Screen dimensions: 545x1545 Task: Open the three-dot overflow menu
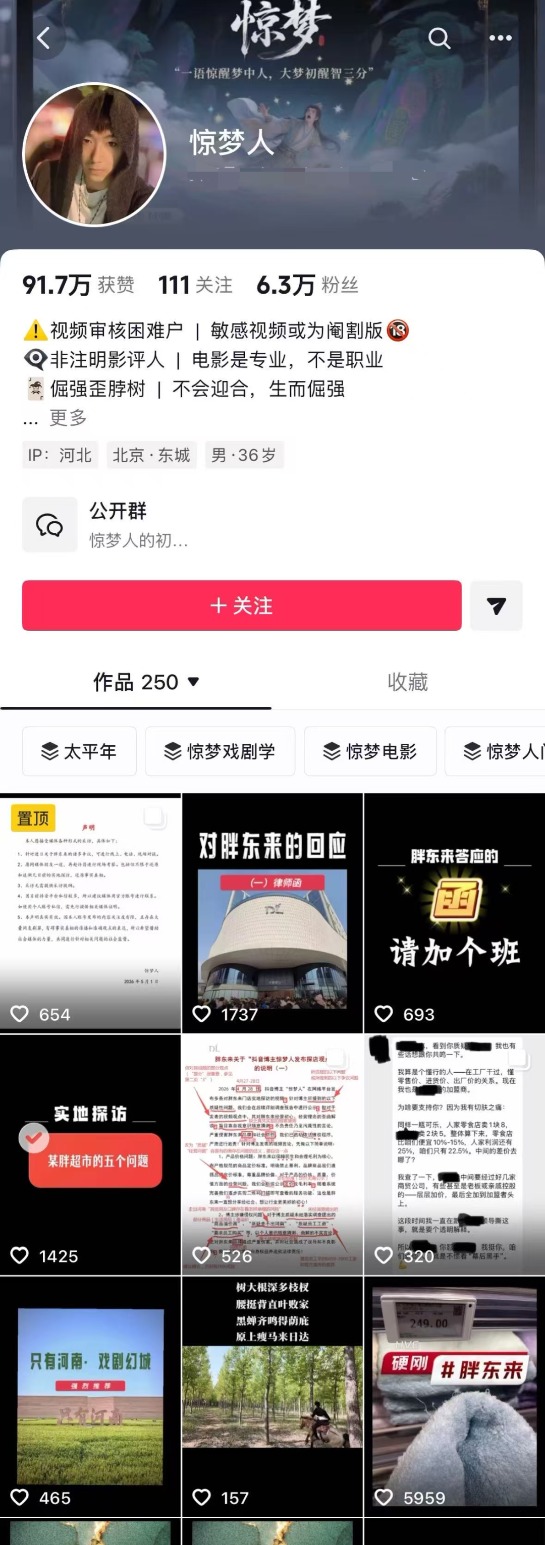click(500, 38)
